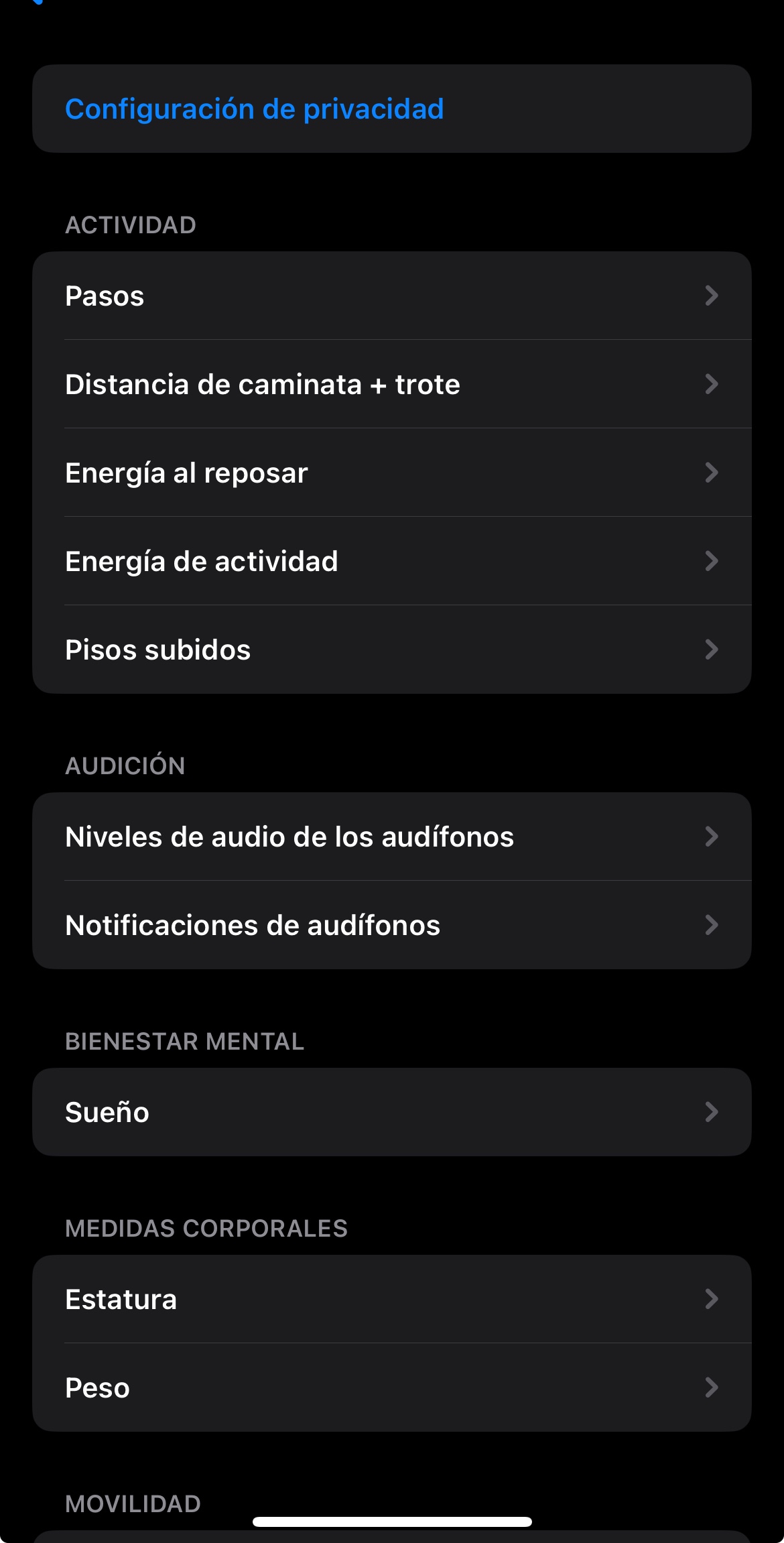The image size is (784, 1543).
Task: Tap the Energía de actividad row
Action: tap(391, 561)
